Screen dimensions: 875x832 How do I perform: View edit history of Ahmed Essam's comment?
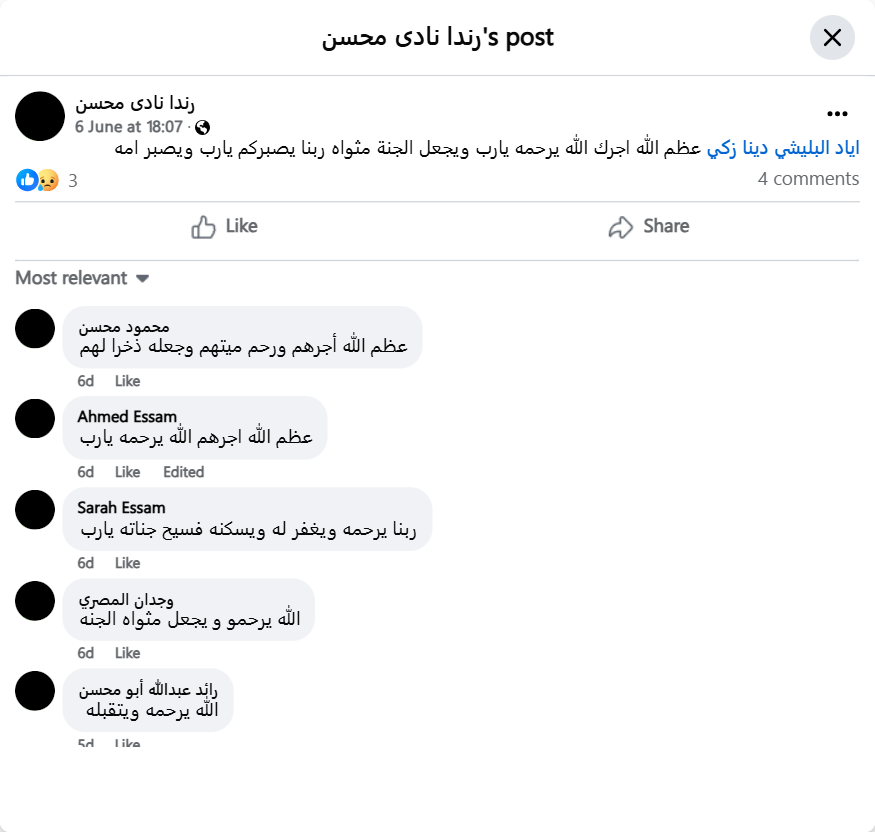(184, 472)
